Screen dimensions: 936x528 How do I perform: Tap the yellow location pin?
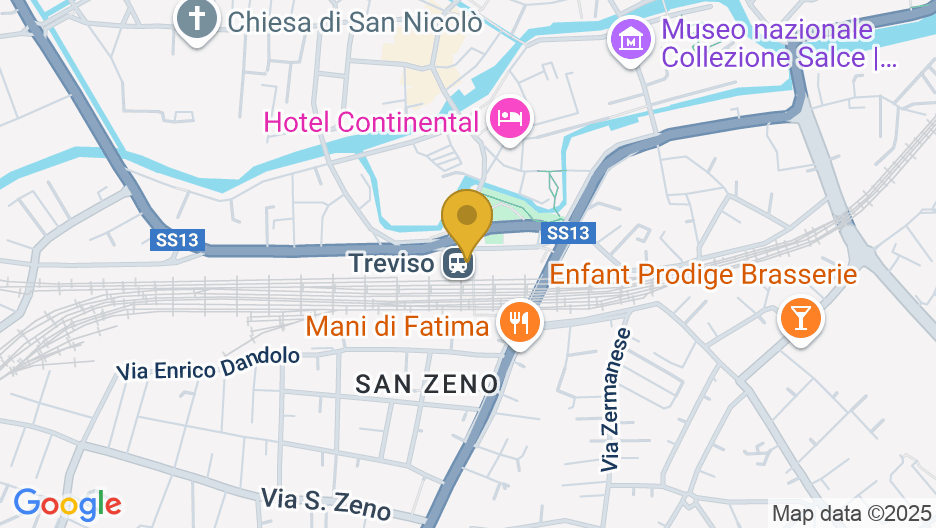click(466, 216)
